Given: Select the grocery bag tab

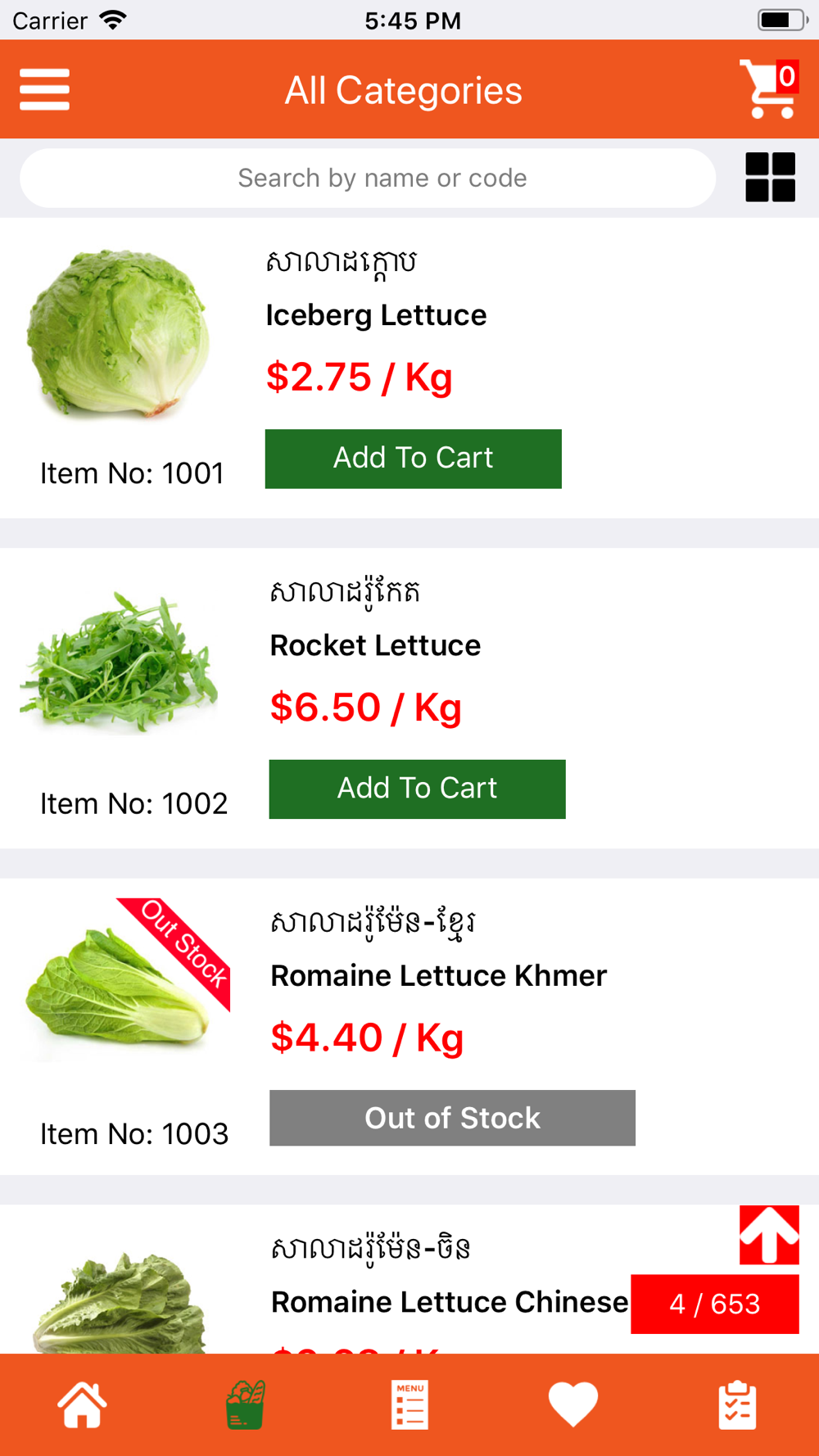Looking at the screenshot, I should 246,1404.
